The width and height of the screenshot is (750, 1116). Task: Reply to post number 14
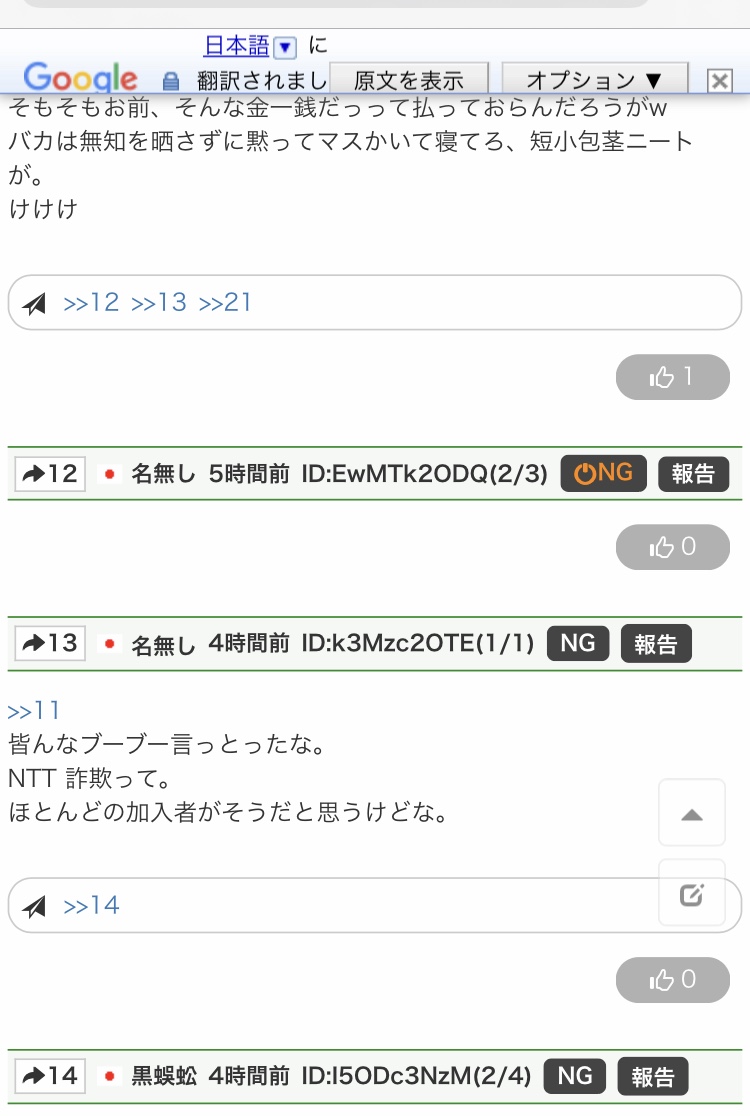(x=50, y=1076)
